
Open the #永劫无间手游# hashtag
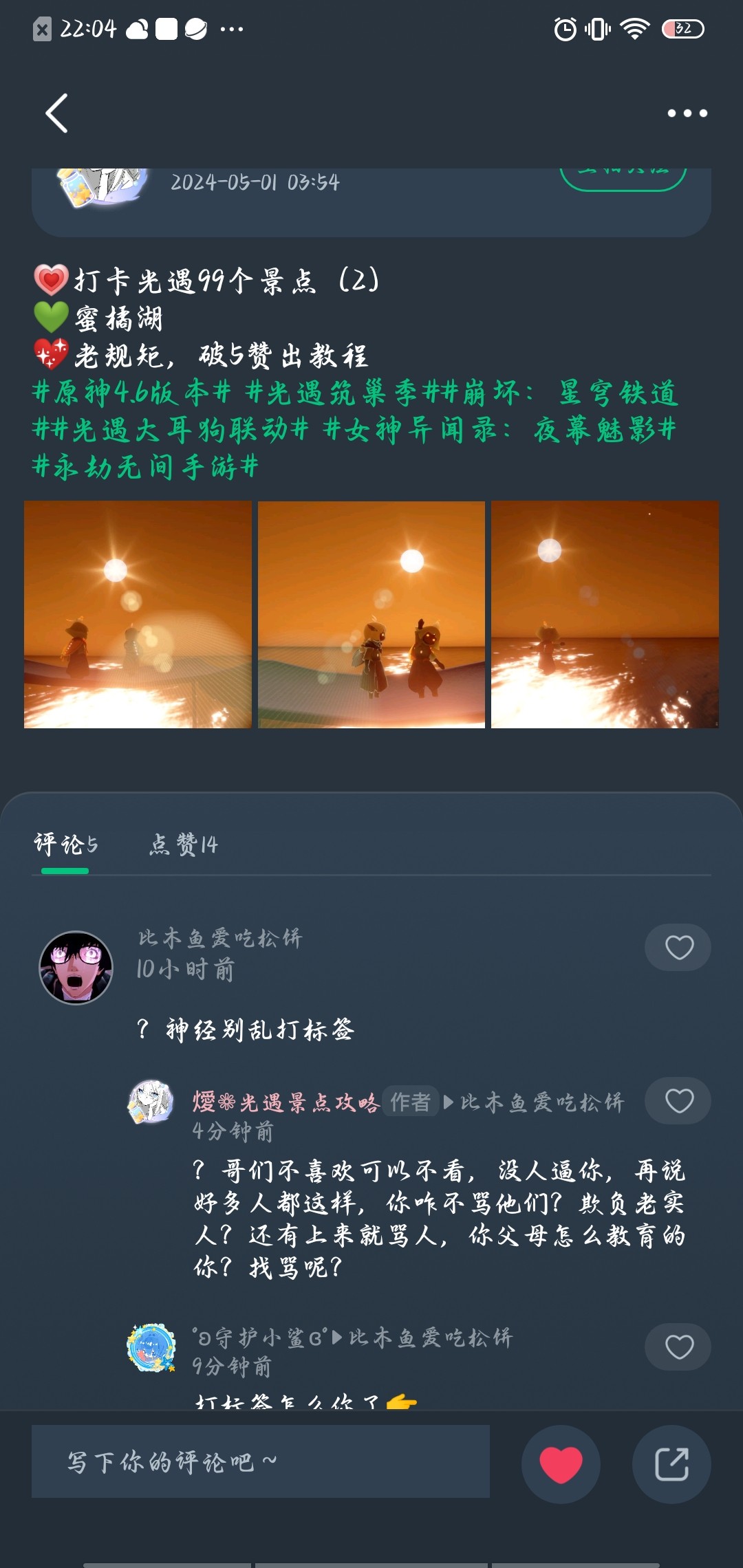[145, 467]
